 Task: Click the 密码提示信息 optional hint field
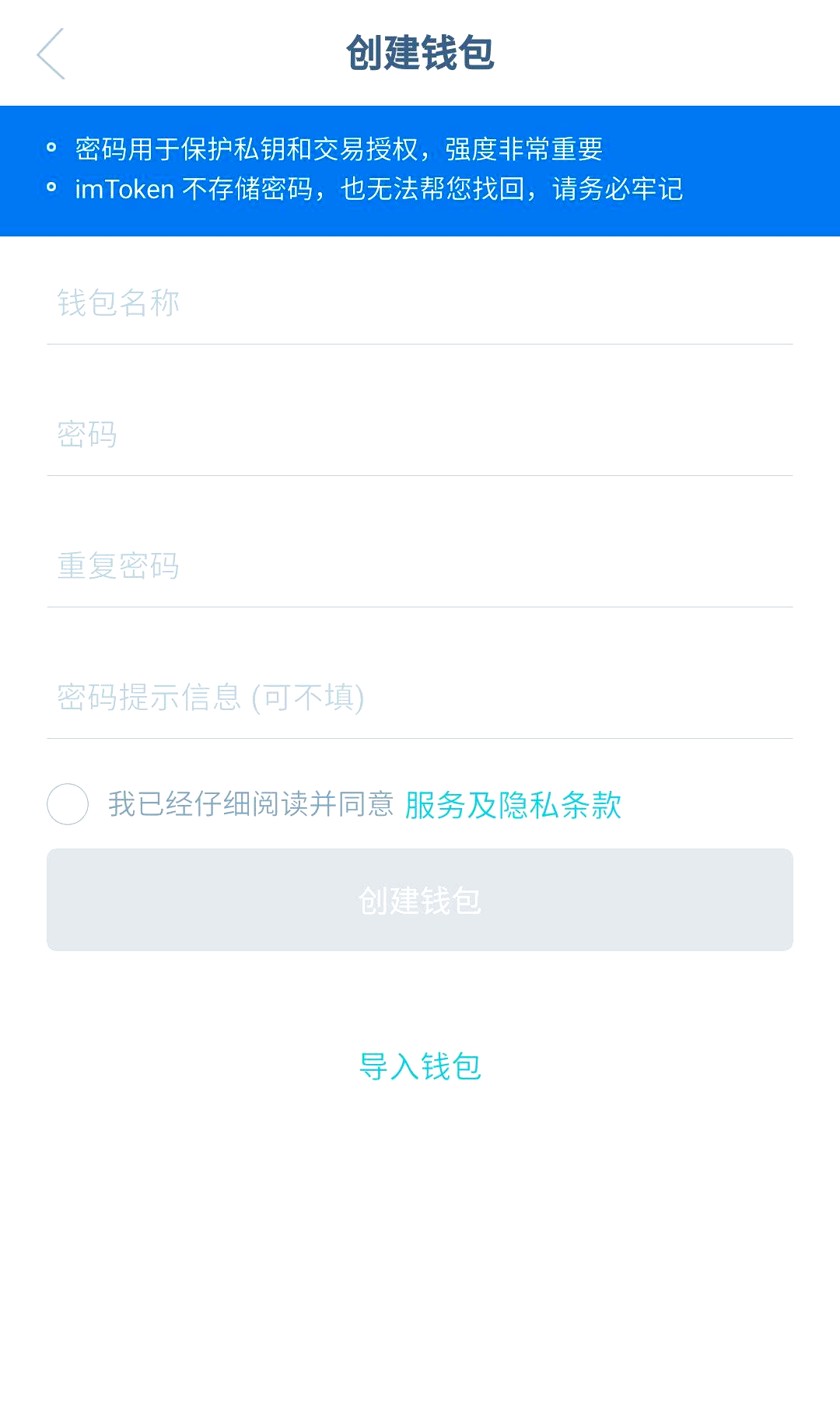420,698
